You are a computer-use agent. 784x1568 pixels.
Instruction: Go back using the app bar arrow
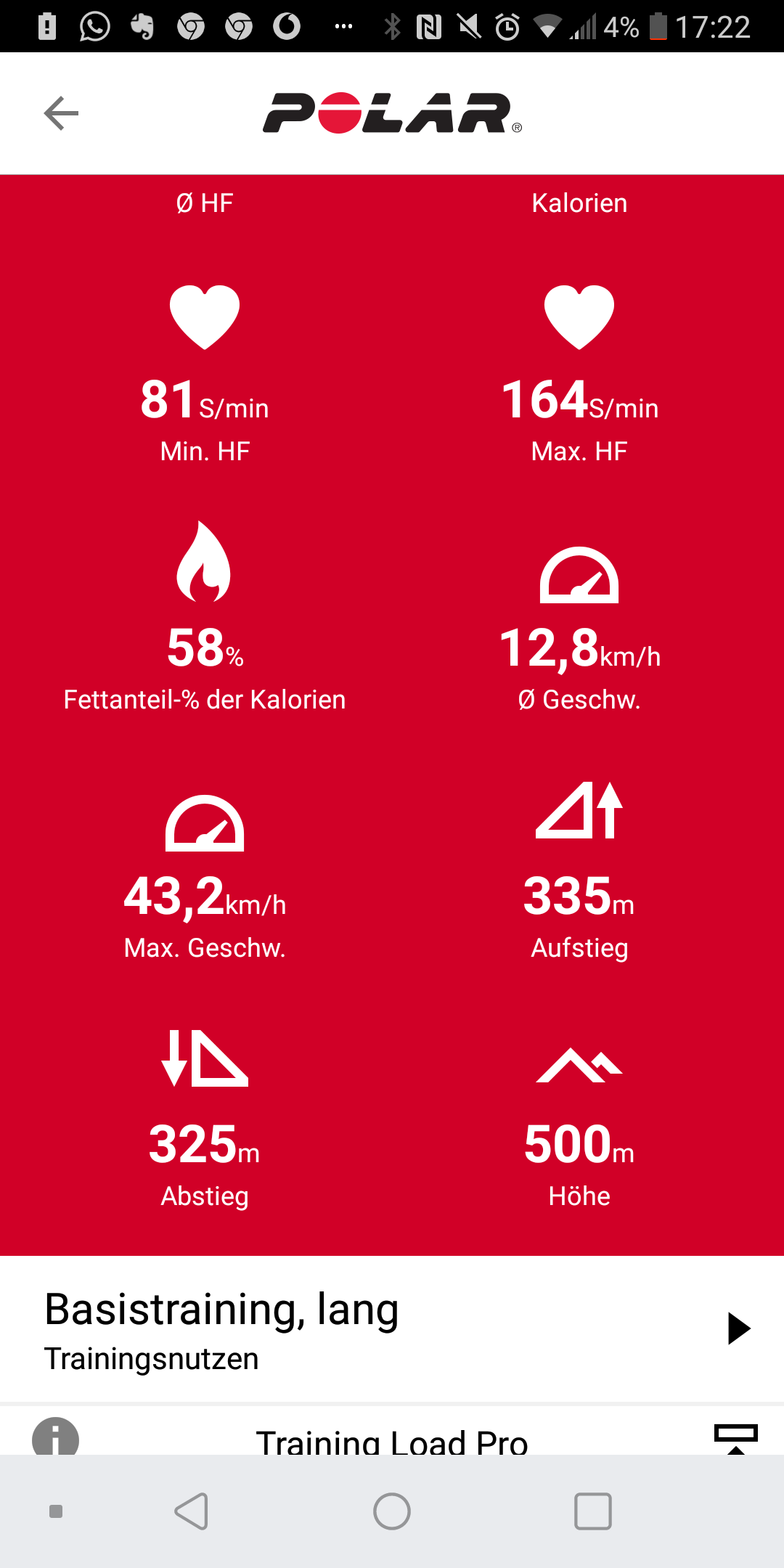pyautogui.click(x=61, y=113)
